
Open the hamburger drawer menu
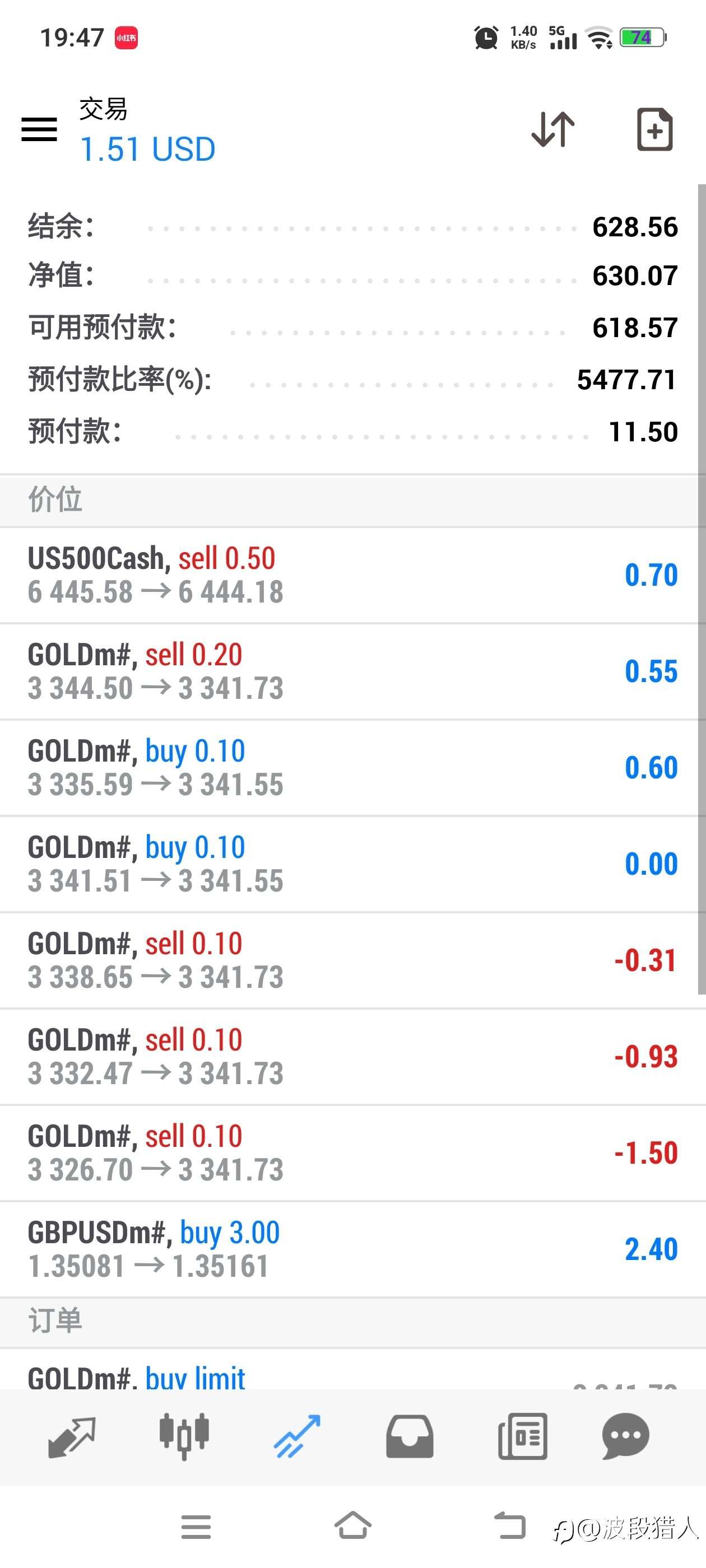(39, 129)
